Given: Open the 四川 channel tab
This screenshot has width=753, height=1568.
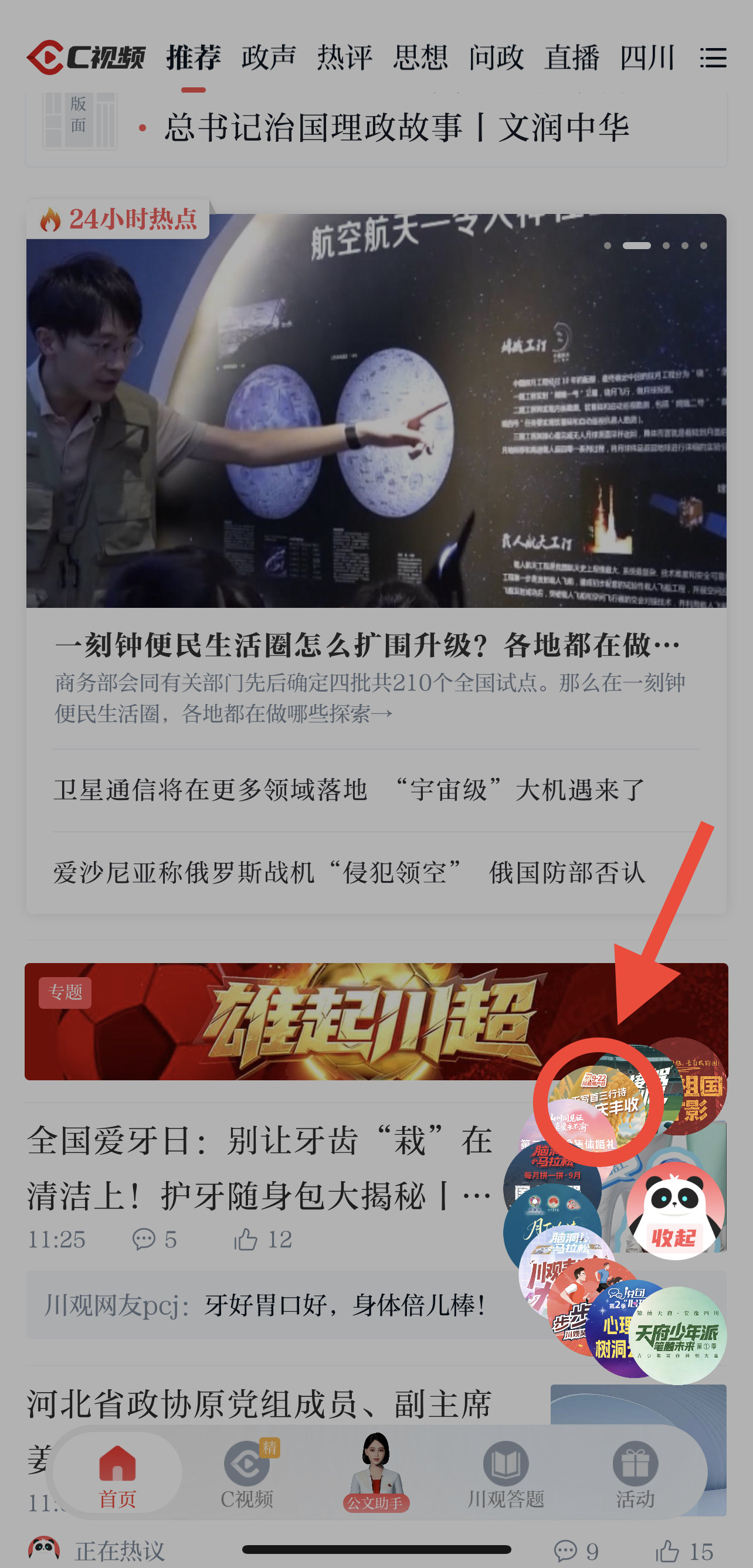Looking at the screenshot, I should [647, 59].
